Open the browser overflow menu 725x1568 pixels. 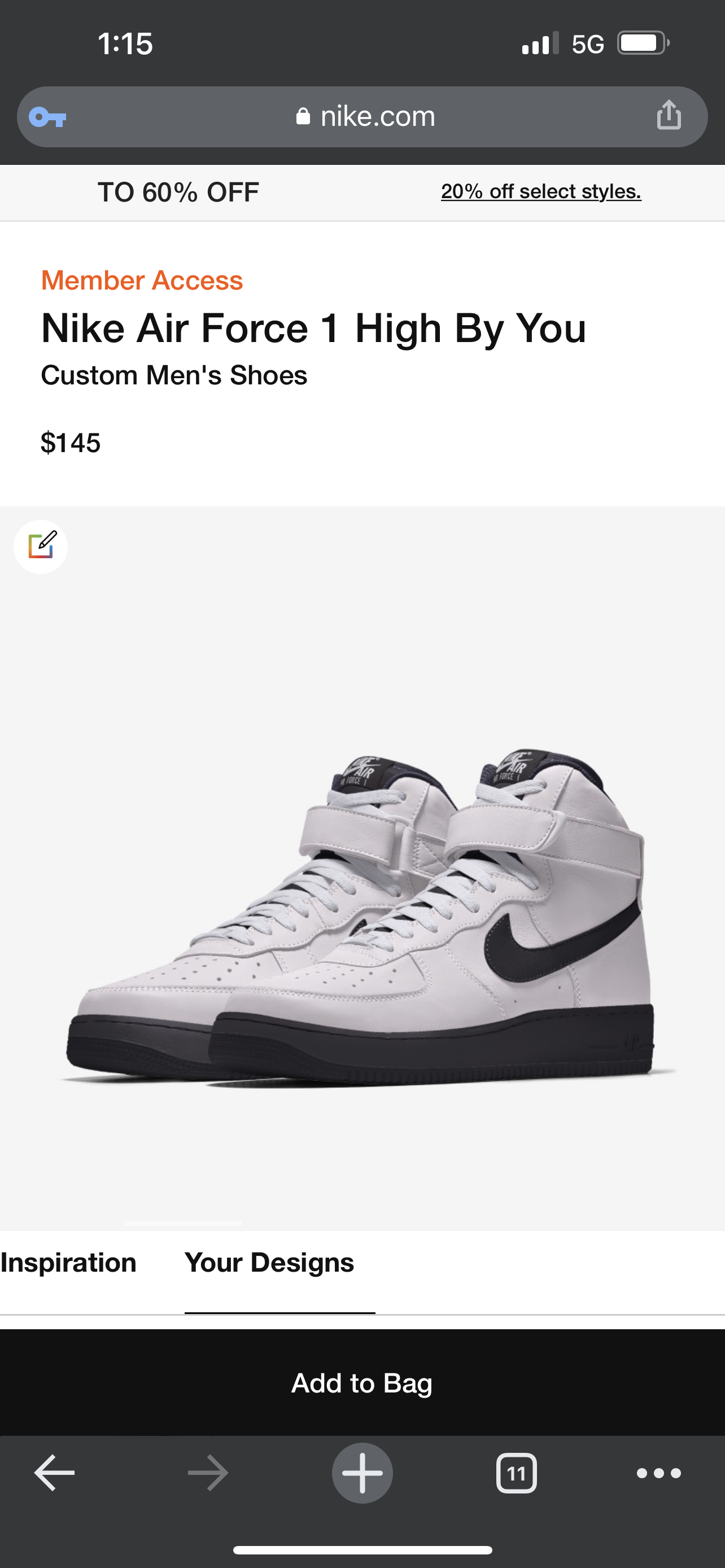click(658, 1473)
